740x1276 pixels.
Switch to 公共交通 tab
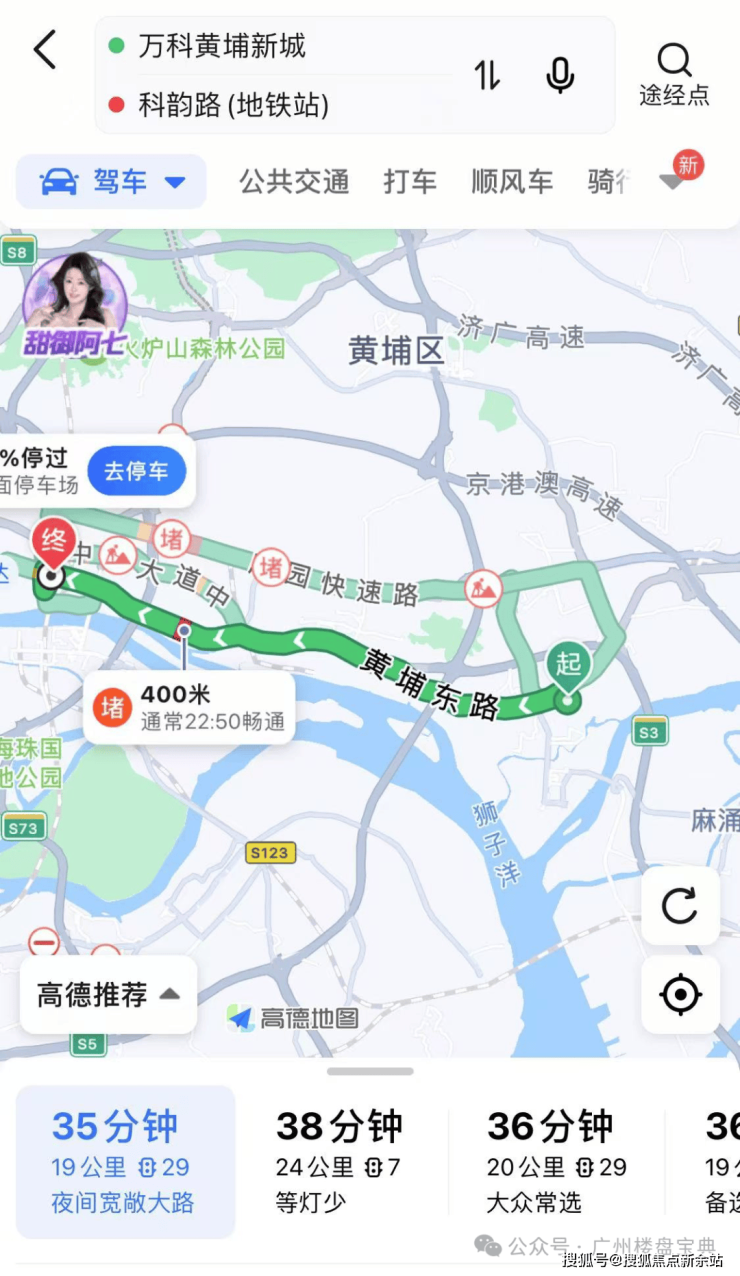(294, 182)
